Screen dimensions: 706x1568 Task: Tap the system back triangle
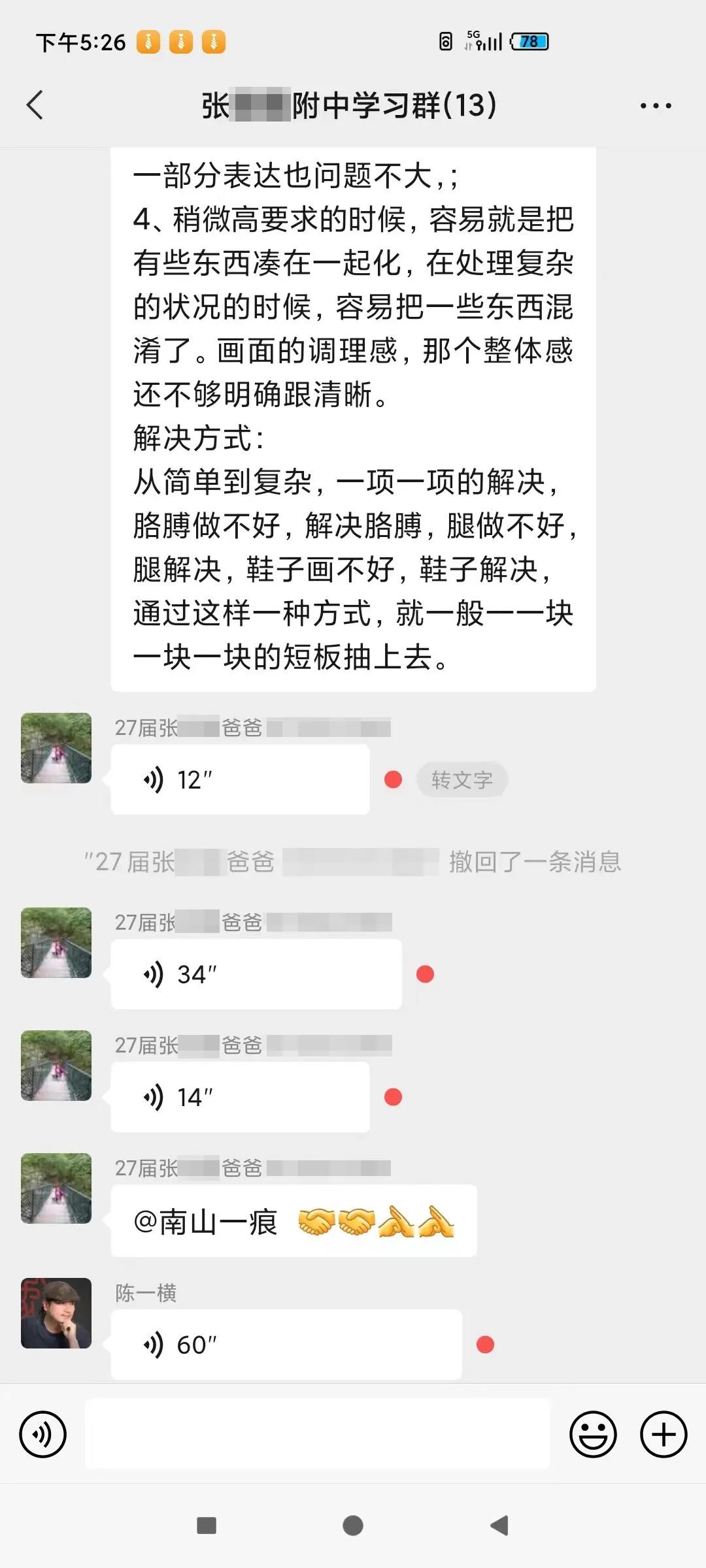coord(499,1526)
